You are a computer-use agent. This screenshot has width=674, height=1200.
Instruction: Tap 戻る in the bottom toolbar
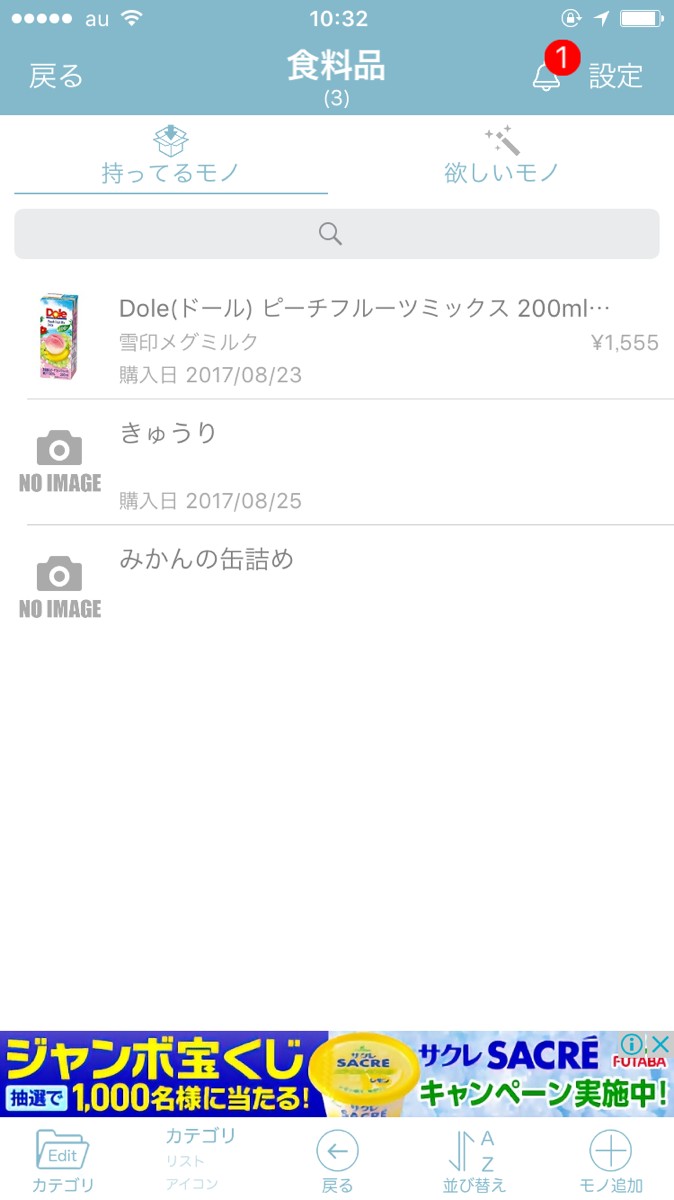(x=337, y=1159)
